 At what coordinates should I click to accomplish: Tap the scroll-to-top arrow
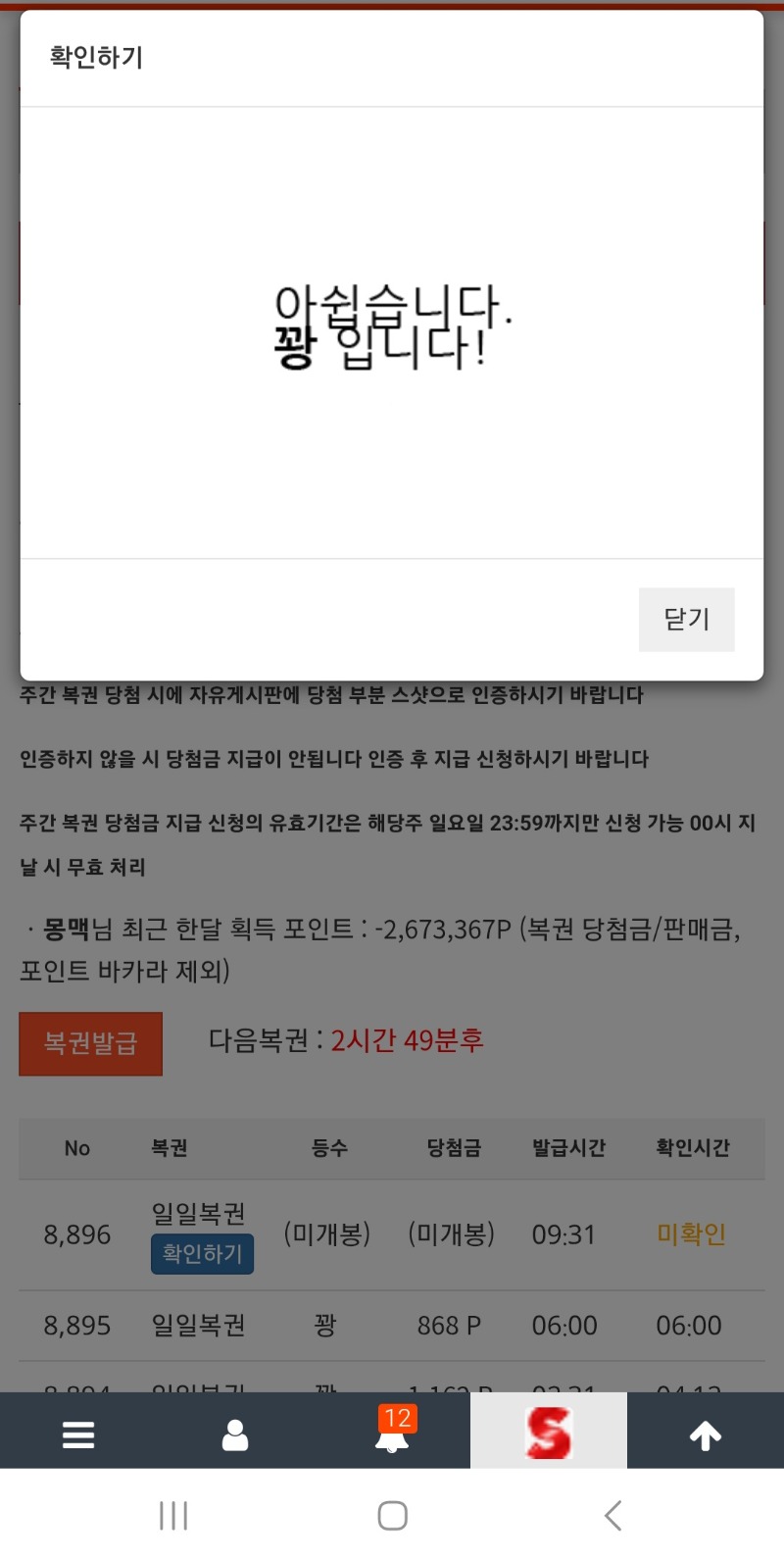tap(706, 1434)
